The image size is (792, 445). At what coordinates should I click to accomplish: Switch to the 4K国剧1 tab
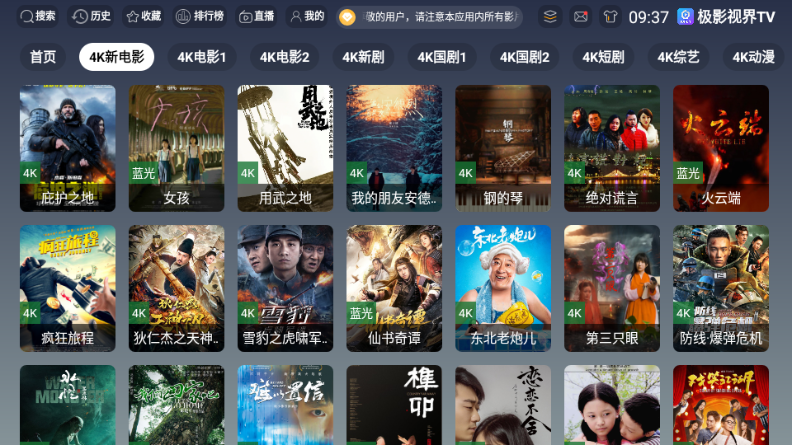[x=442, y=57]
